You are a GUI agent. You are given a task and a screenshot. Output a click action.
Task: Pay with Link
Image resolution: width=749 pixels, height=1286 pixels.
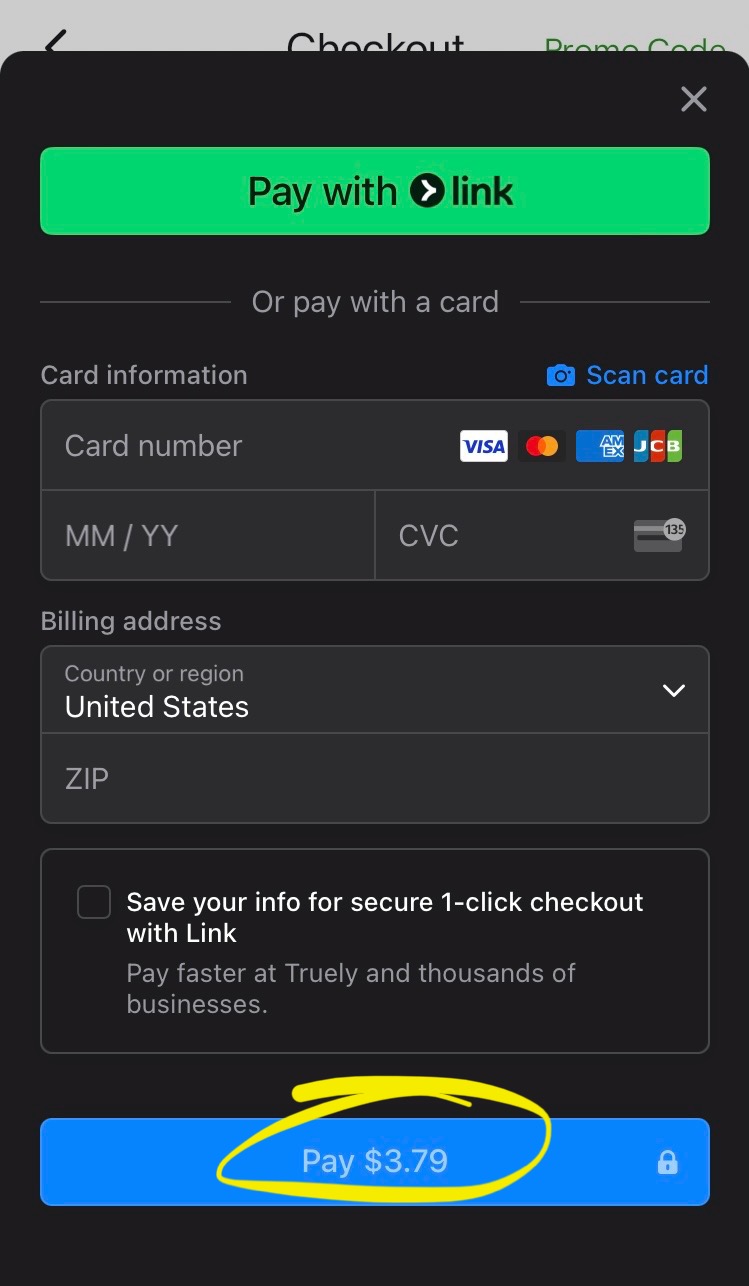tap(375, 191)
